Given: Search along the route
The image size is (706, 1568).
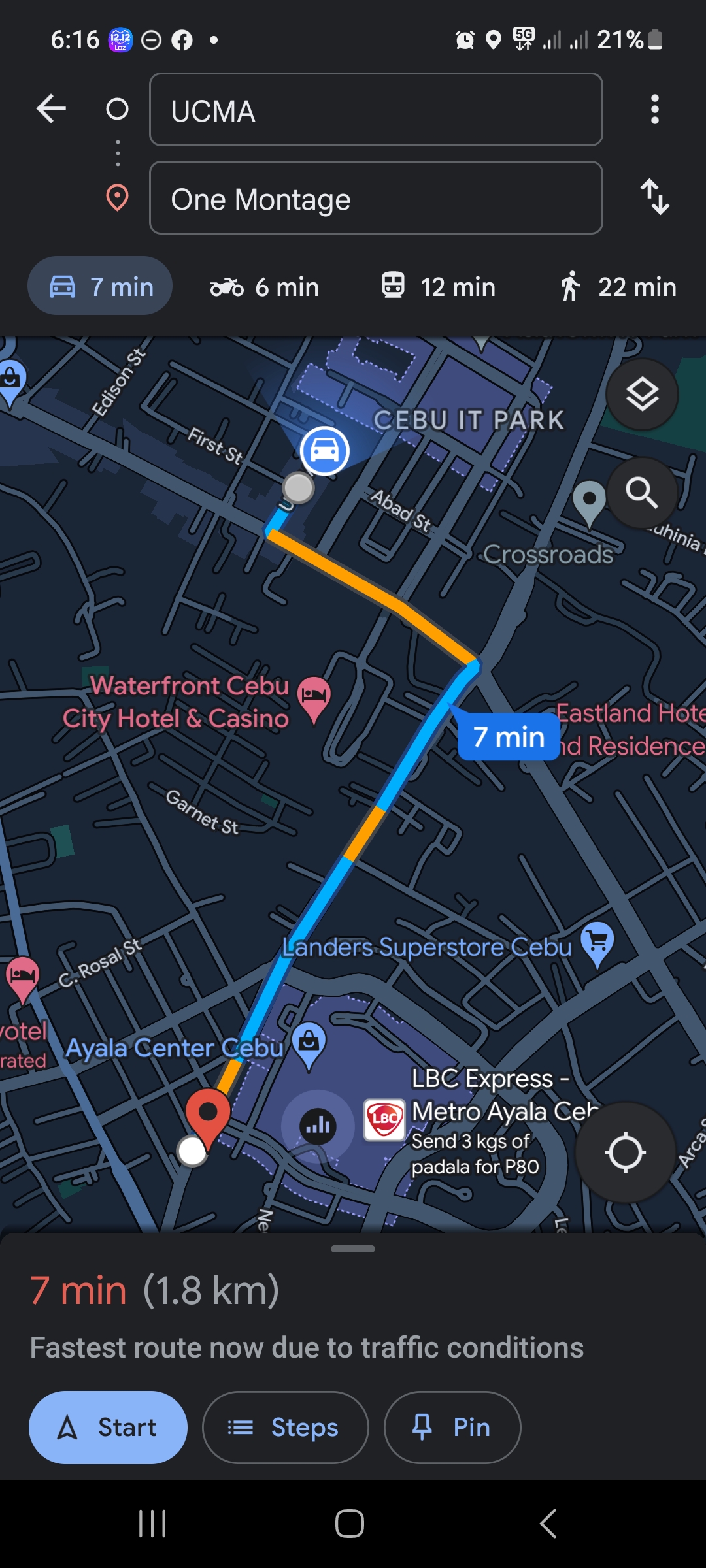Looking at the screenshot, I should pos(642,493).
